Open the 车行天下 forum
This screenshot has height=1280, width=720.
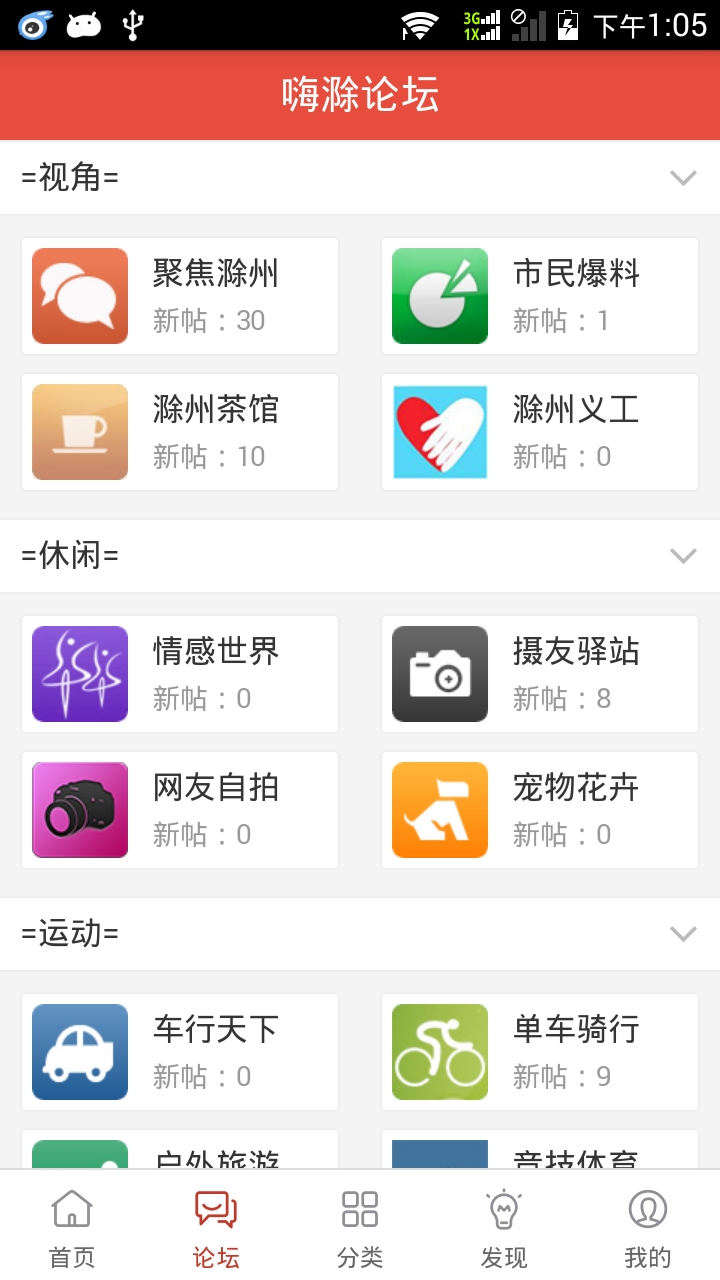pyautogui.click(x=180, y=1052)
